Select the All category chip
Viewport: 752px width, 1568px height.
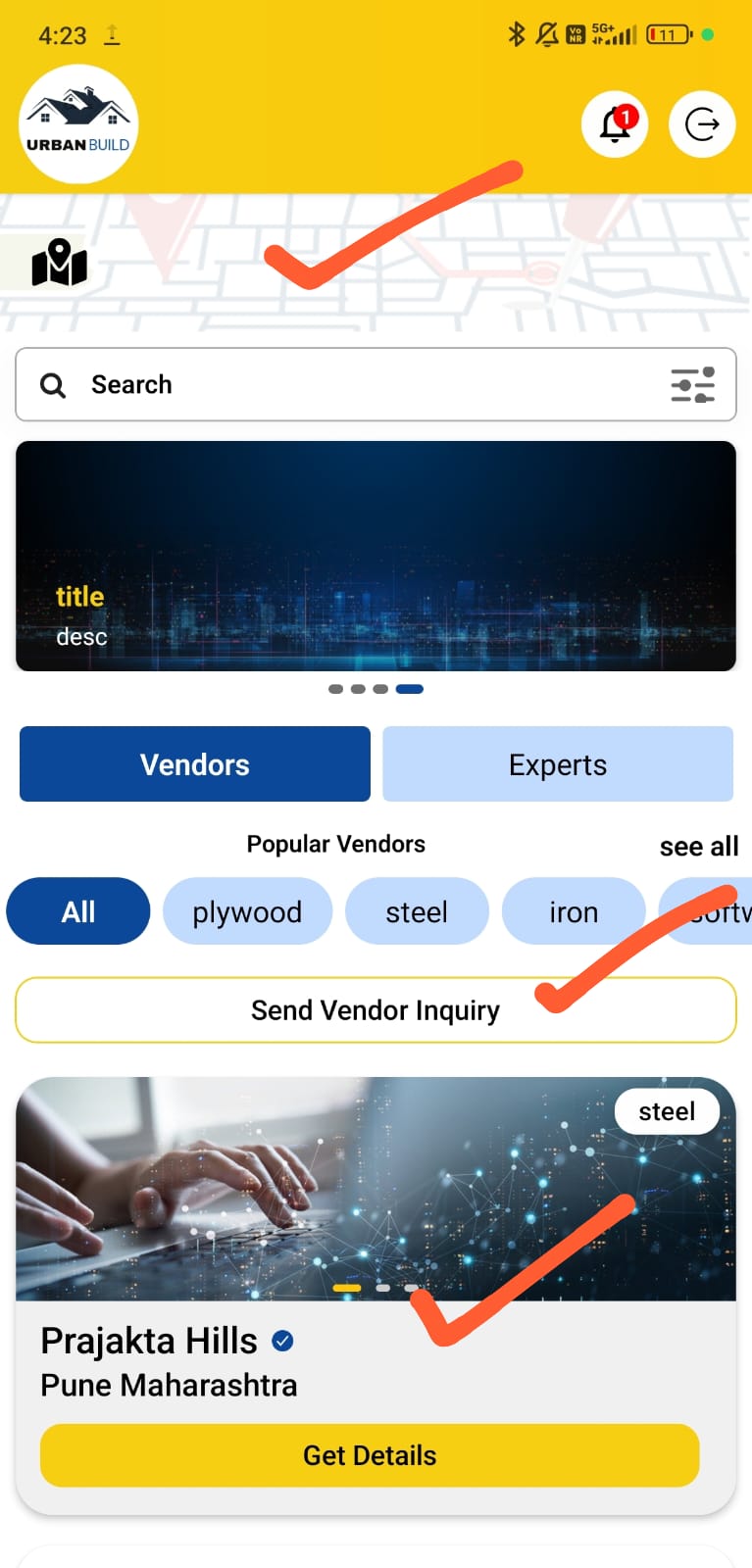(78, 911)
